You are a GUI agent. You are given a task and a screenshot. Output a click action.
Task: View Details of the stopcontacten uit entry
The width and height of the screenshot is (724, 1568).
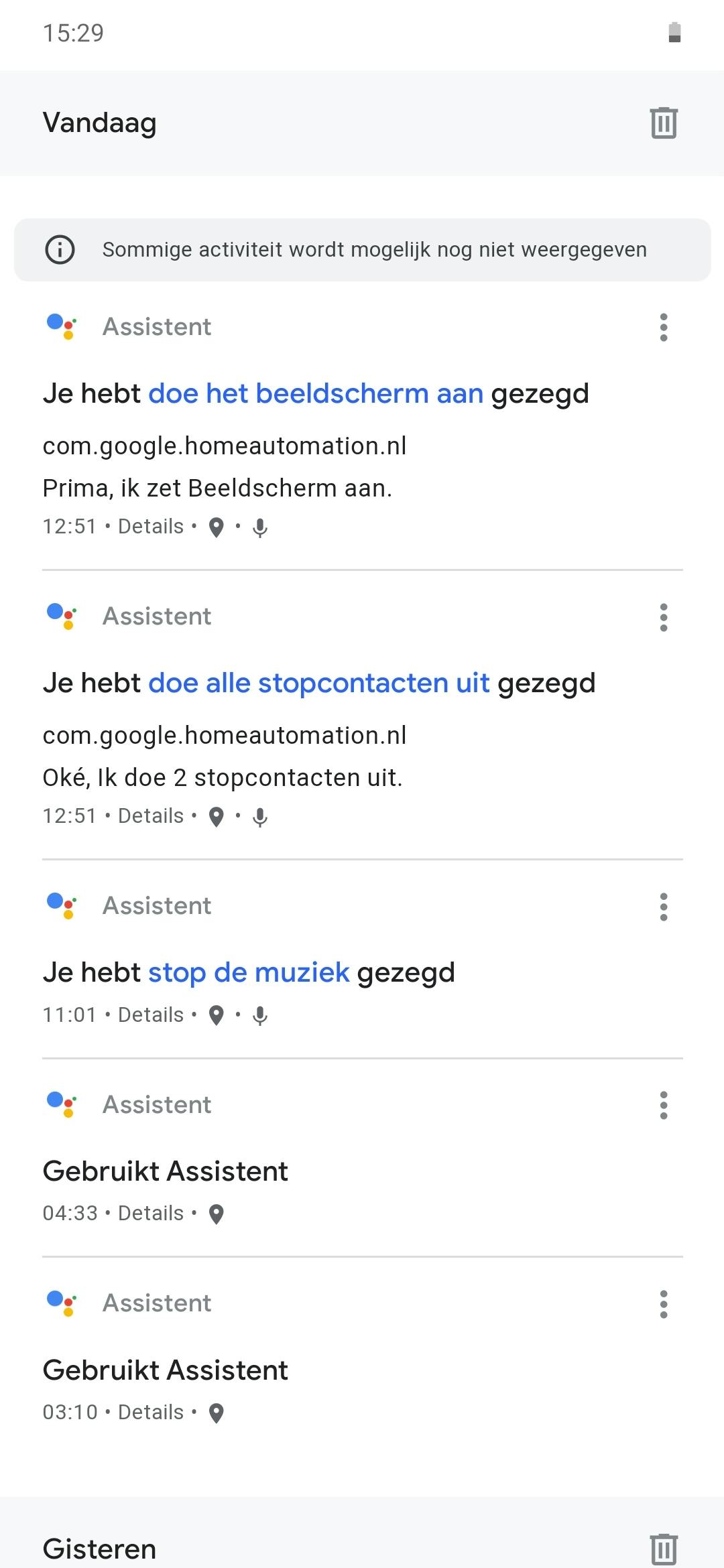point(150,816)
